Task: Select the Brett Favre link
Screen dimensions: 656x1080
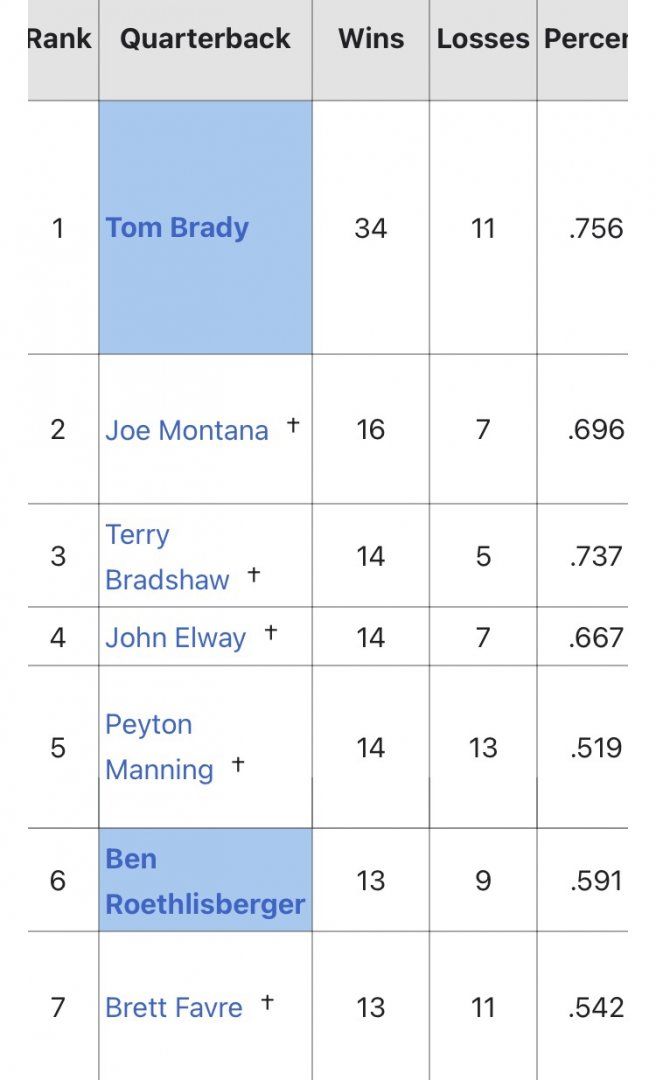Action: click(174, 1007)
